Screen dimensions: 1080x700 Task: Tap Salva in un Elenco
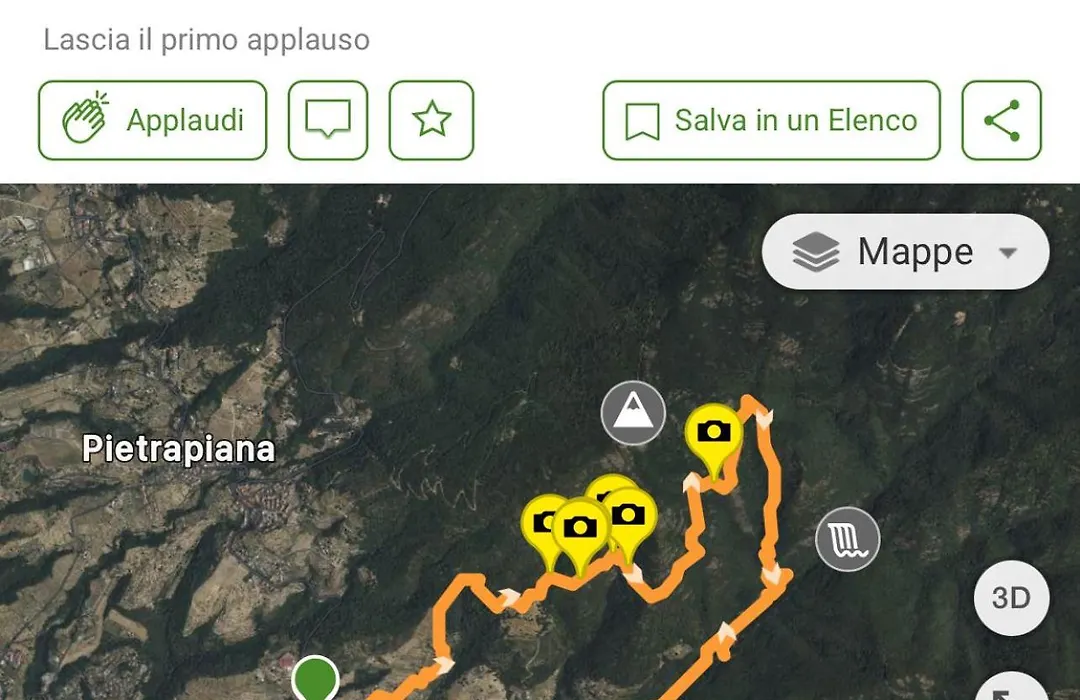pos(771,121)
